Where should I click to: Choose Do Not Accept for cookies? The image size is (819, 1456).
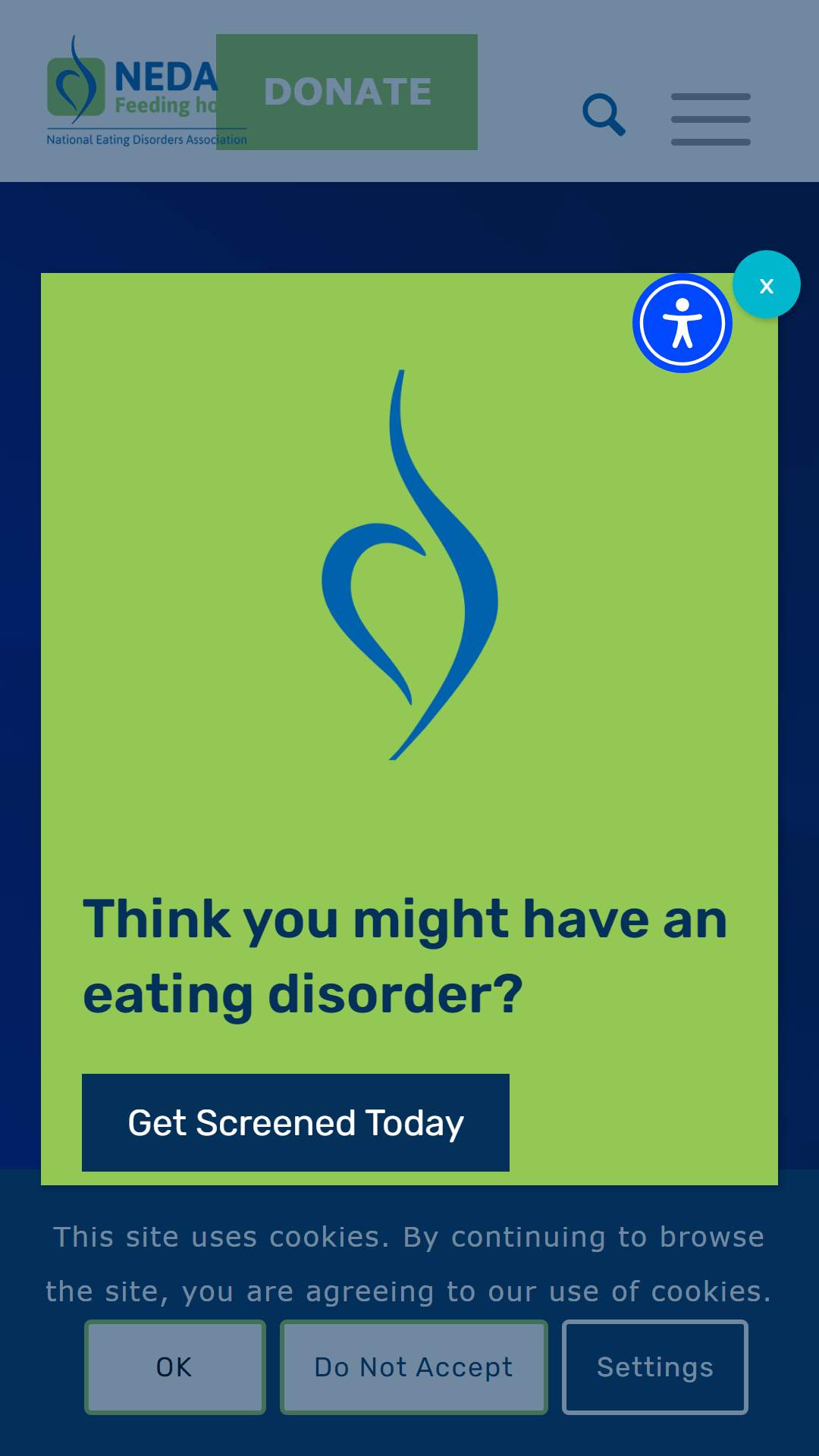point(414,1367)
